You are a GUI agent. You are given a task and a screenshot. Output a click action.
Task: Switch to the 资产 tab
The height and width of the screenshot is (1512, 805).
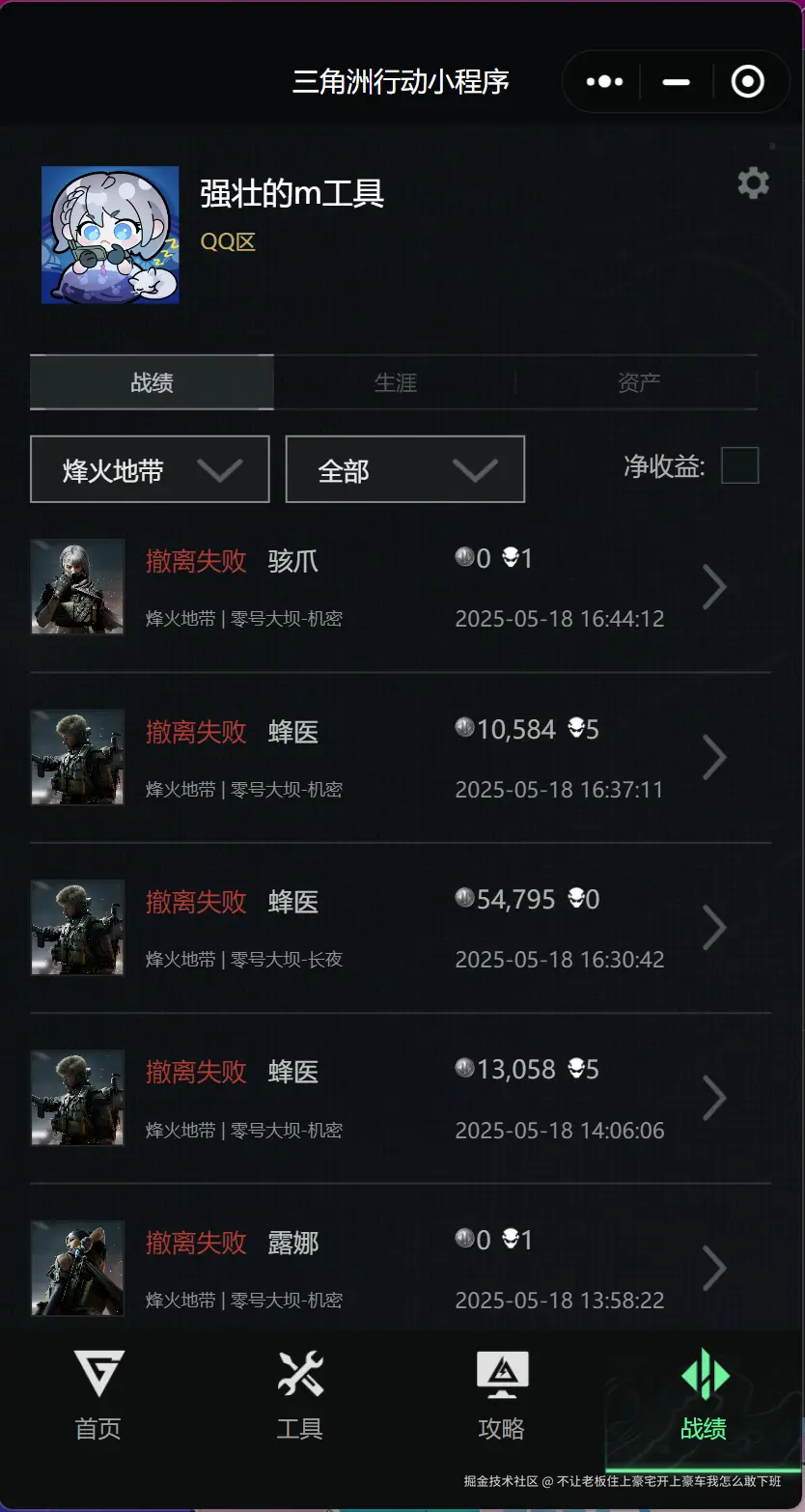[638, 382]
